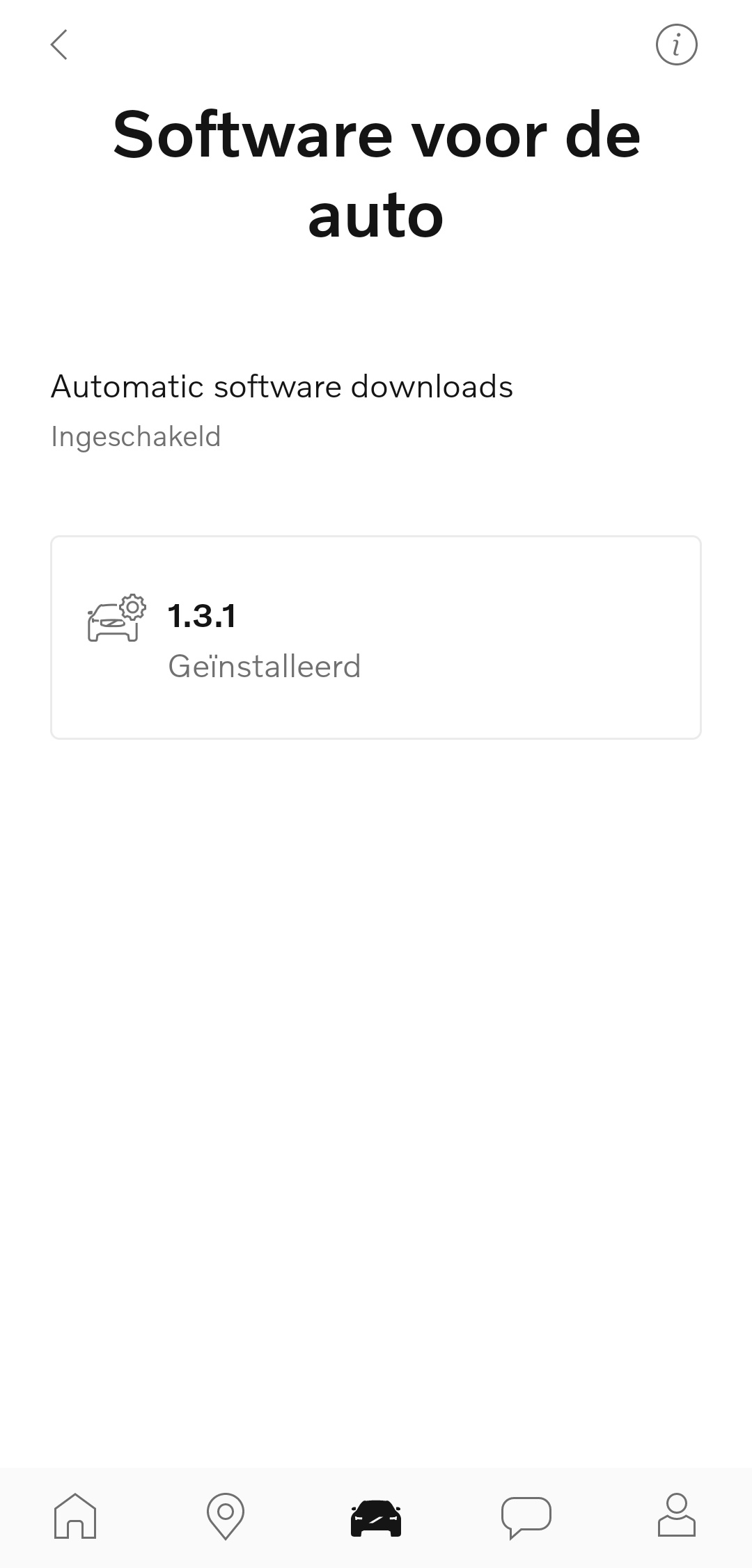Go to the profile tab

point(676,1515)
